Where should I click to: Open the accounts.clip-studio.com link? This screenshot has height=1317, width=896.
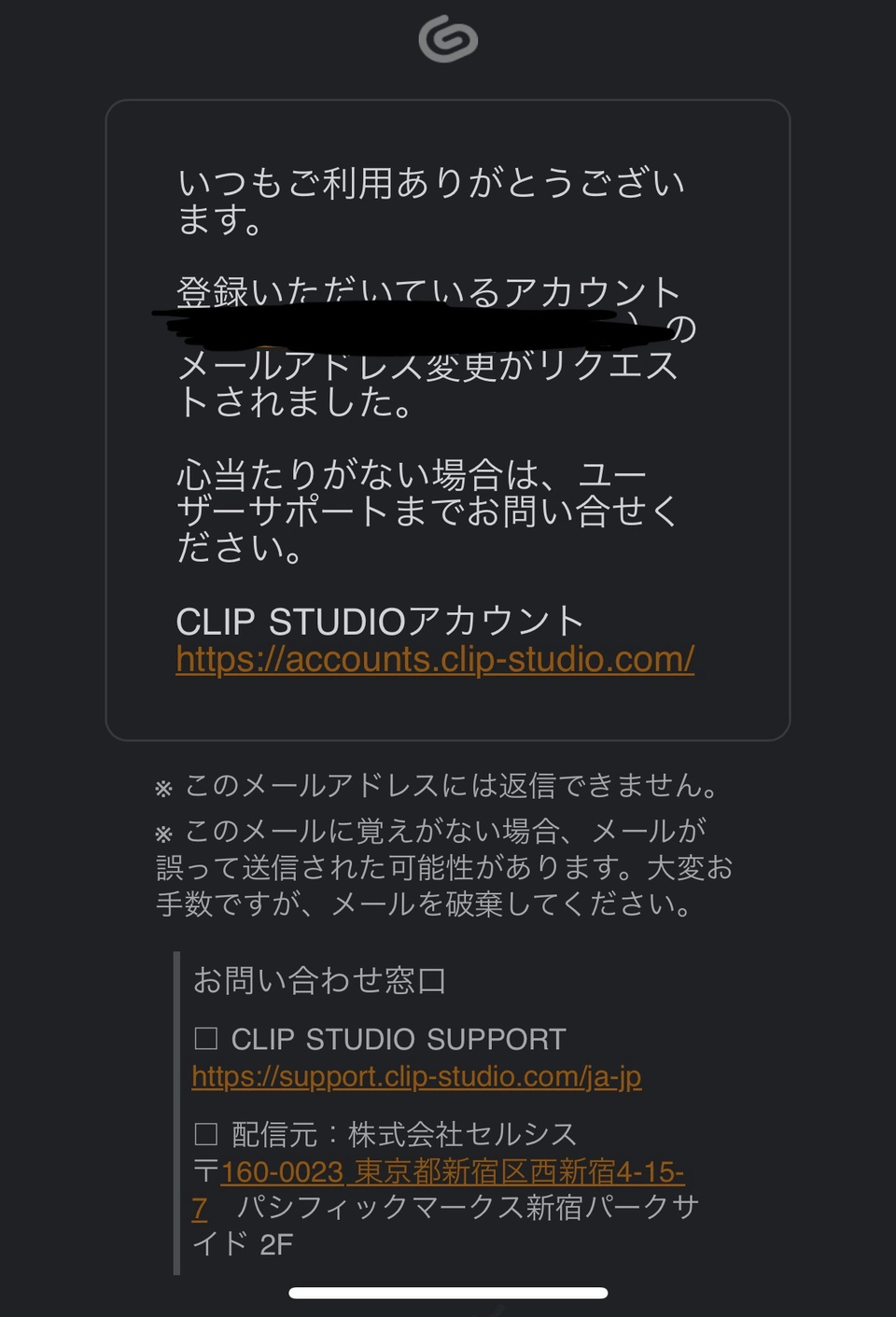(x=435, y=660)
